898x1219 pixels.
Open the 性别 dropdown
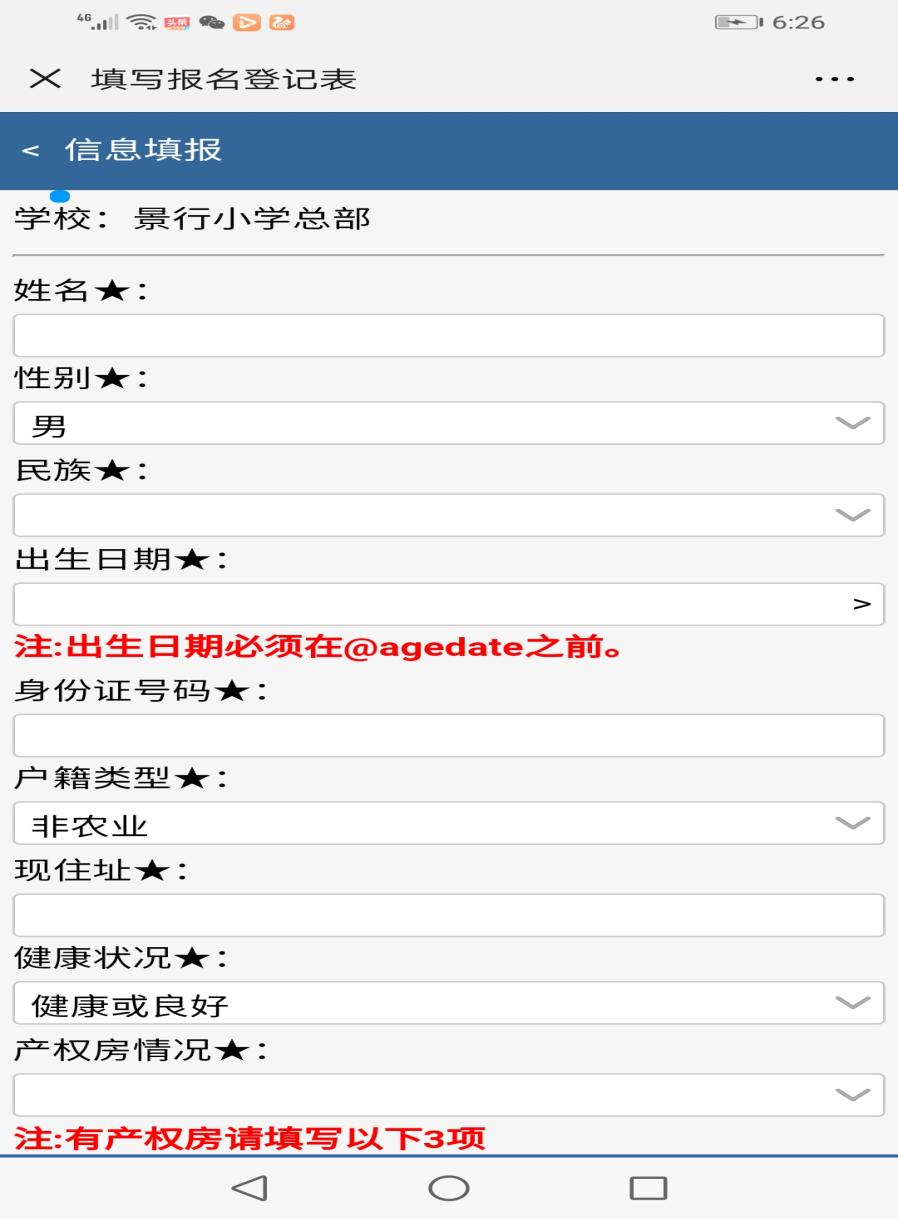click(448, 423)
